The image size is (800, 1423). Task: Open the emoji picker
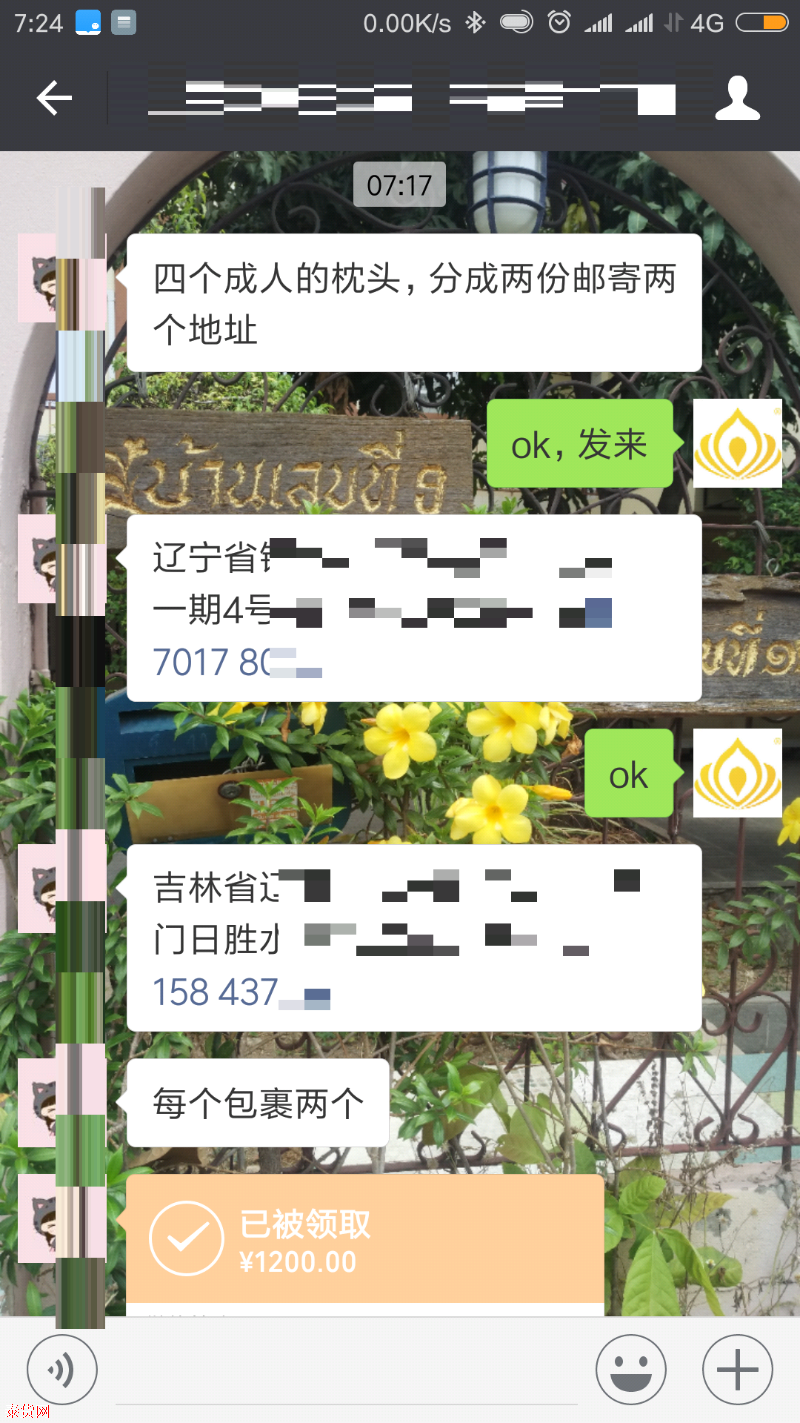[631, 1370]
